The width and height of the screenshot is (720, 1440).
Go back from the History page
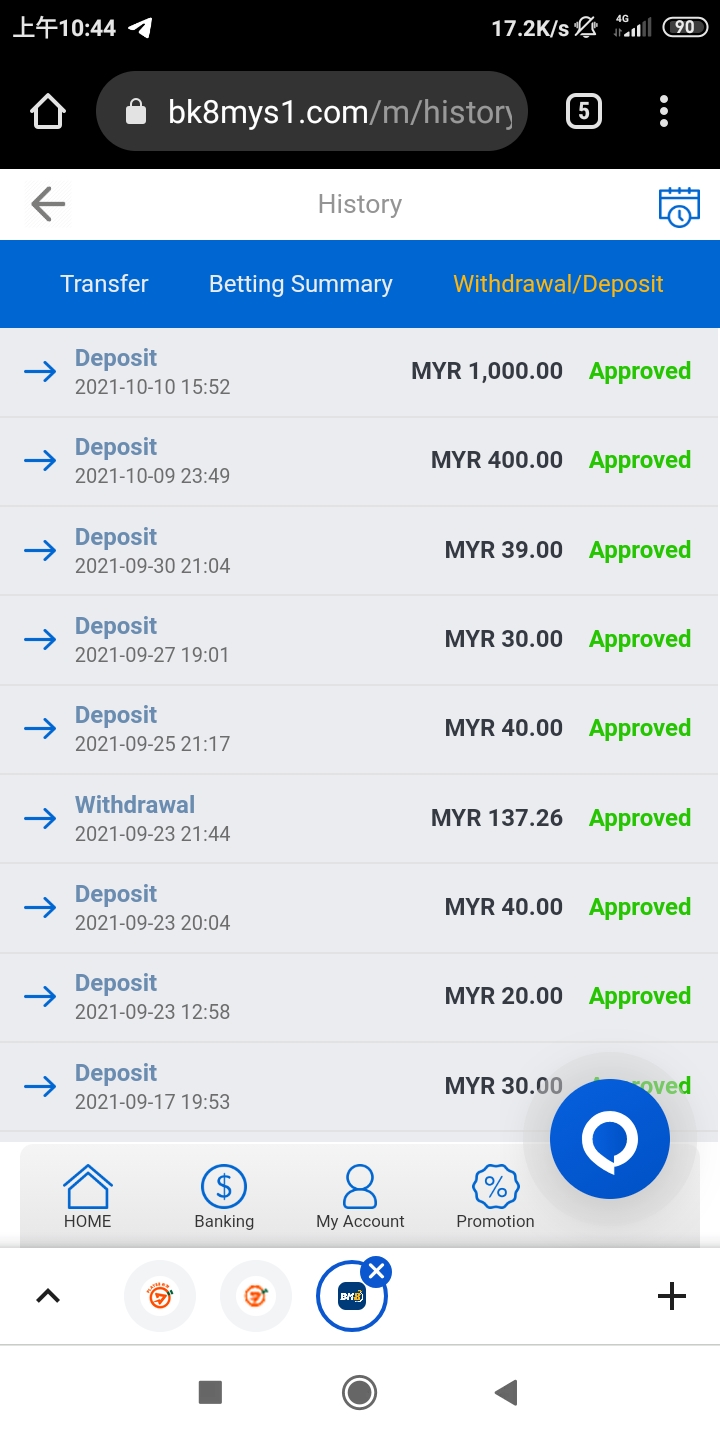pyautogui.click(x=47, y=205)
